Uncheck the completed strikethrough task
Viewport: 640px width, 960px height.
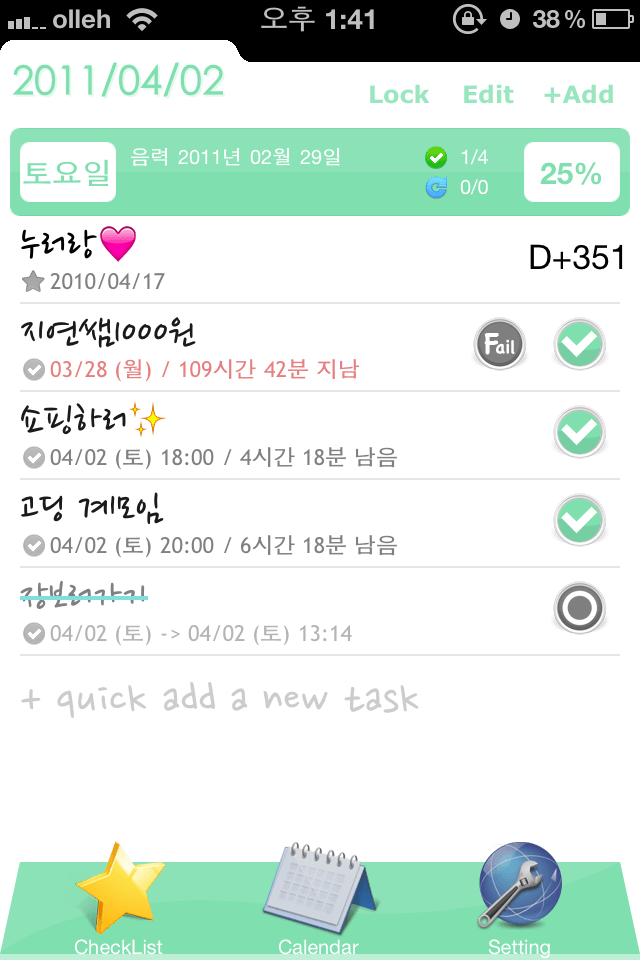click(x=580, y=607)
